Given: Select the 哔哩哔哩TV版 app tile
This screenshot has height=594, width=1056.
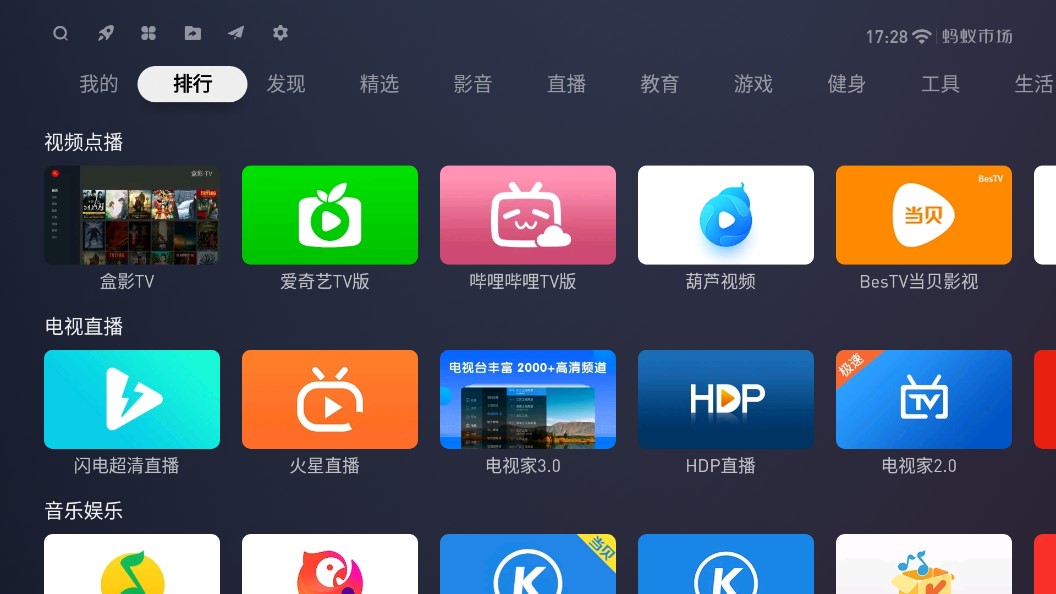Looking at the screenshot, I should click(x=528, y=215).
